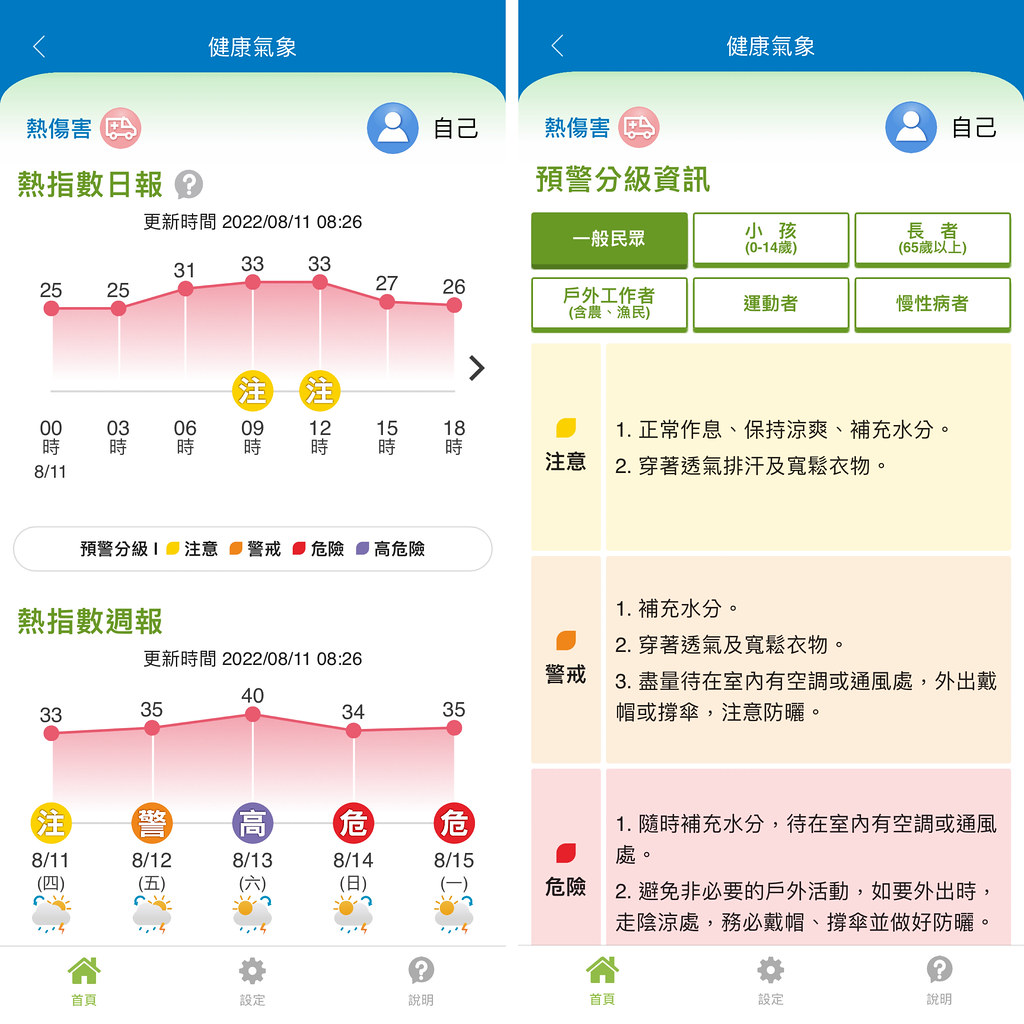Open 設定 on the 熱指數週報 screen
Image resolution: width=1024 pixels, height=1024 pixels.
252,981
